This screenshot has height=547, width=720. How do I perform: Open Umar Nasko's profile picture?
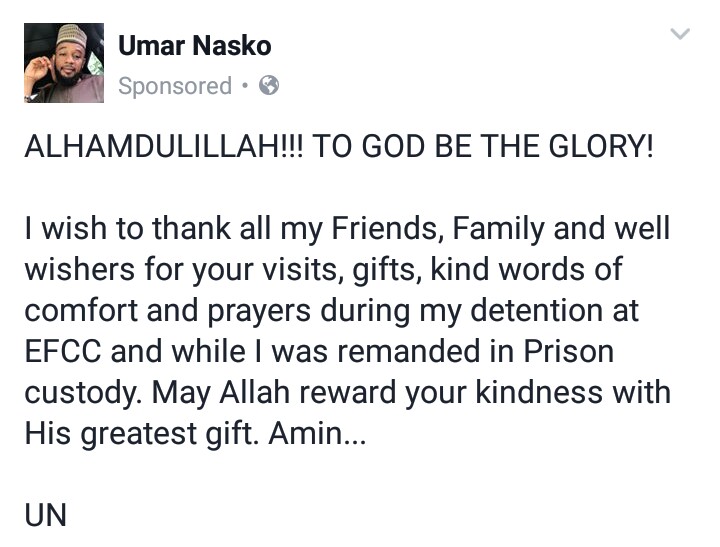[x=64, y=63]
